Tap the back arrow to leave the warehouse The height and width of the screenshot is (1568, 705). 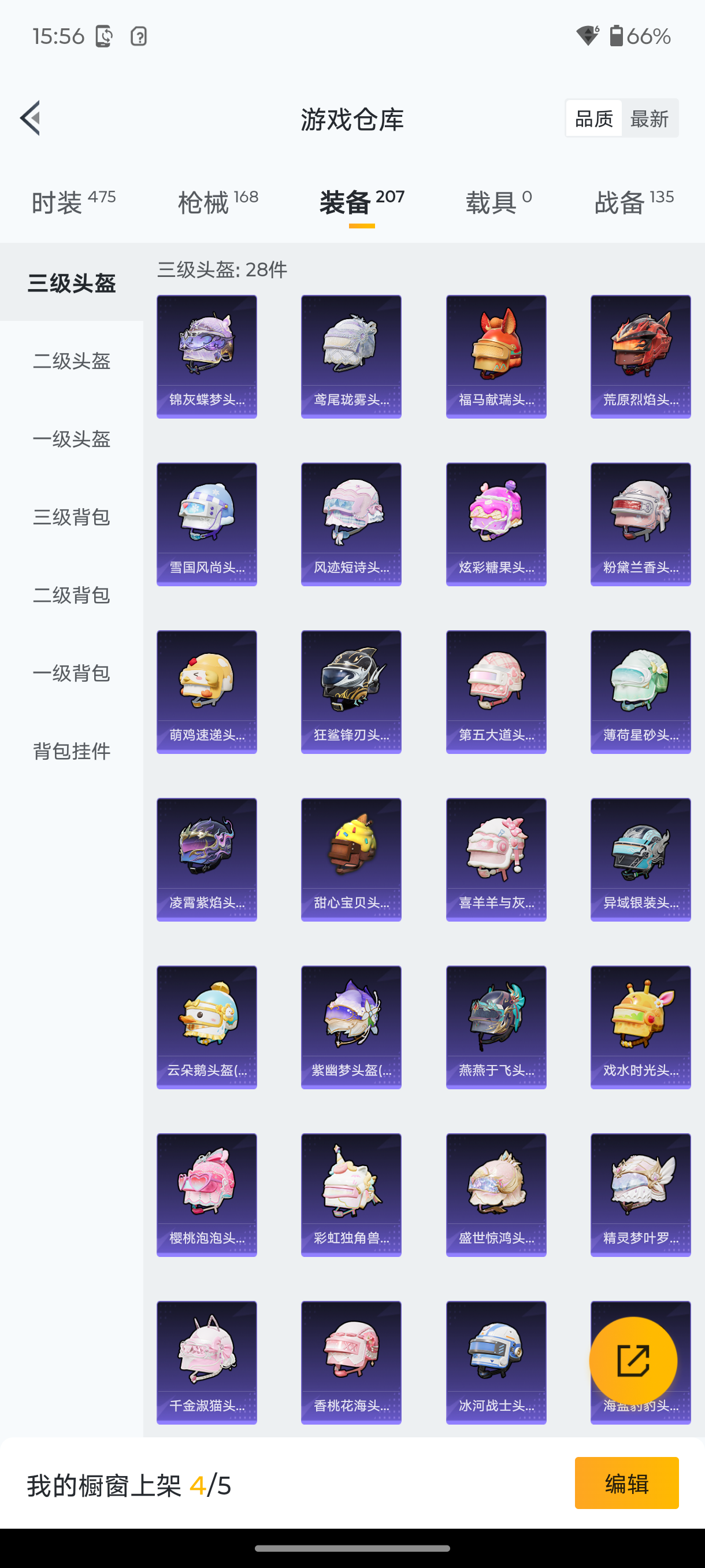pos(30,118)
